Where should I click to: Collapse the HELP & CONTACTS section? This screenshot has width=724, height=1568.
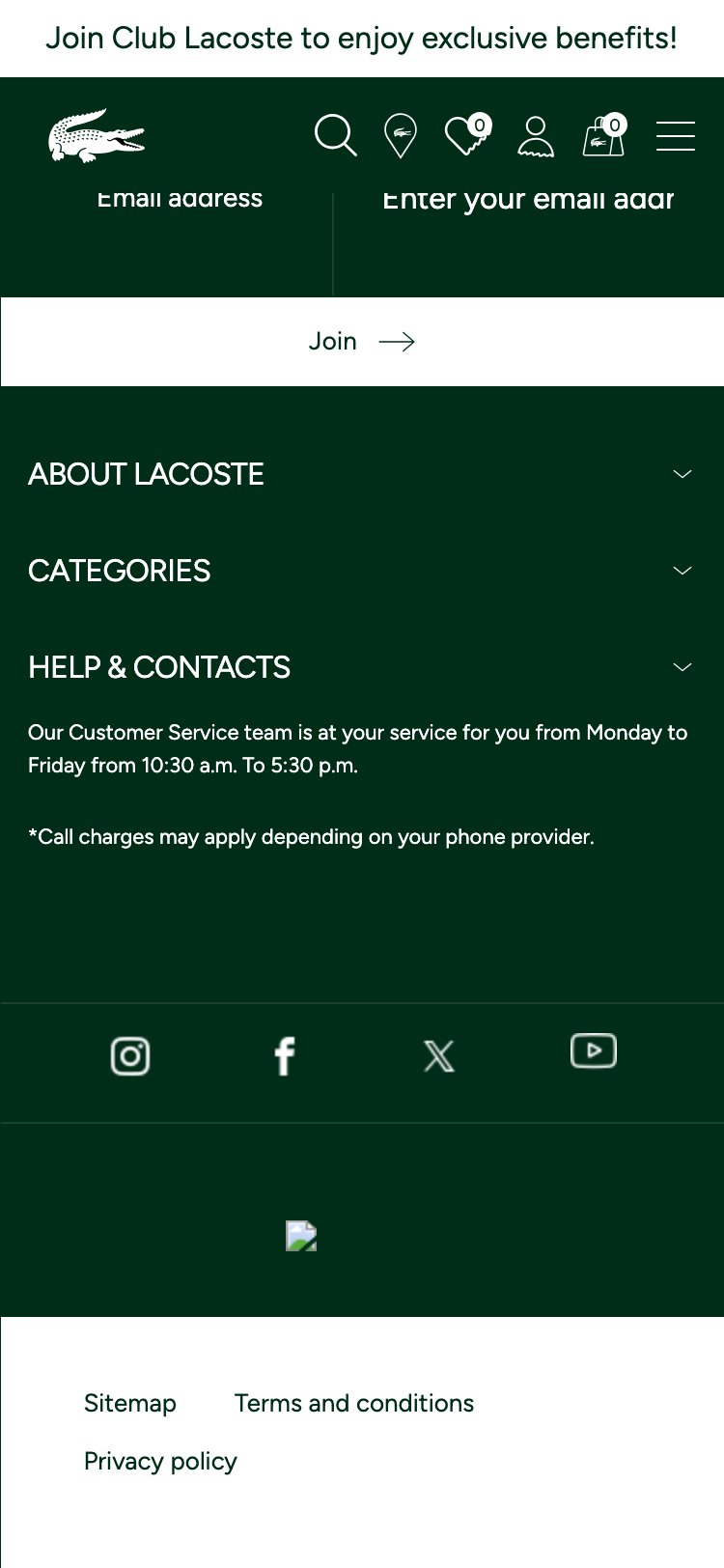(x=362, y=667)
